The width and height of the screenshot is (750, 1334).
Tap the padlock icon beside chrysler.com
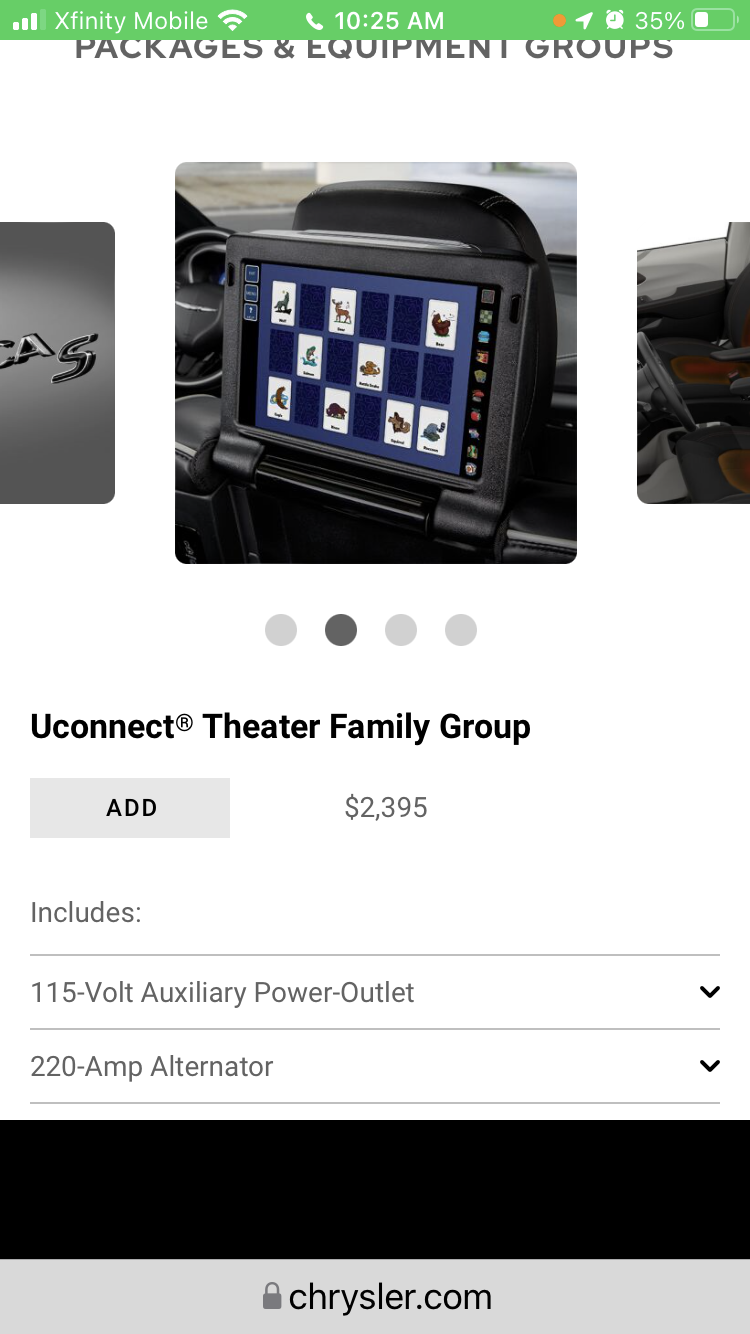point(271,1297)
